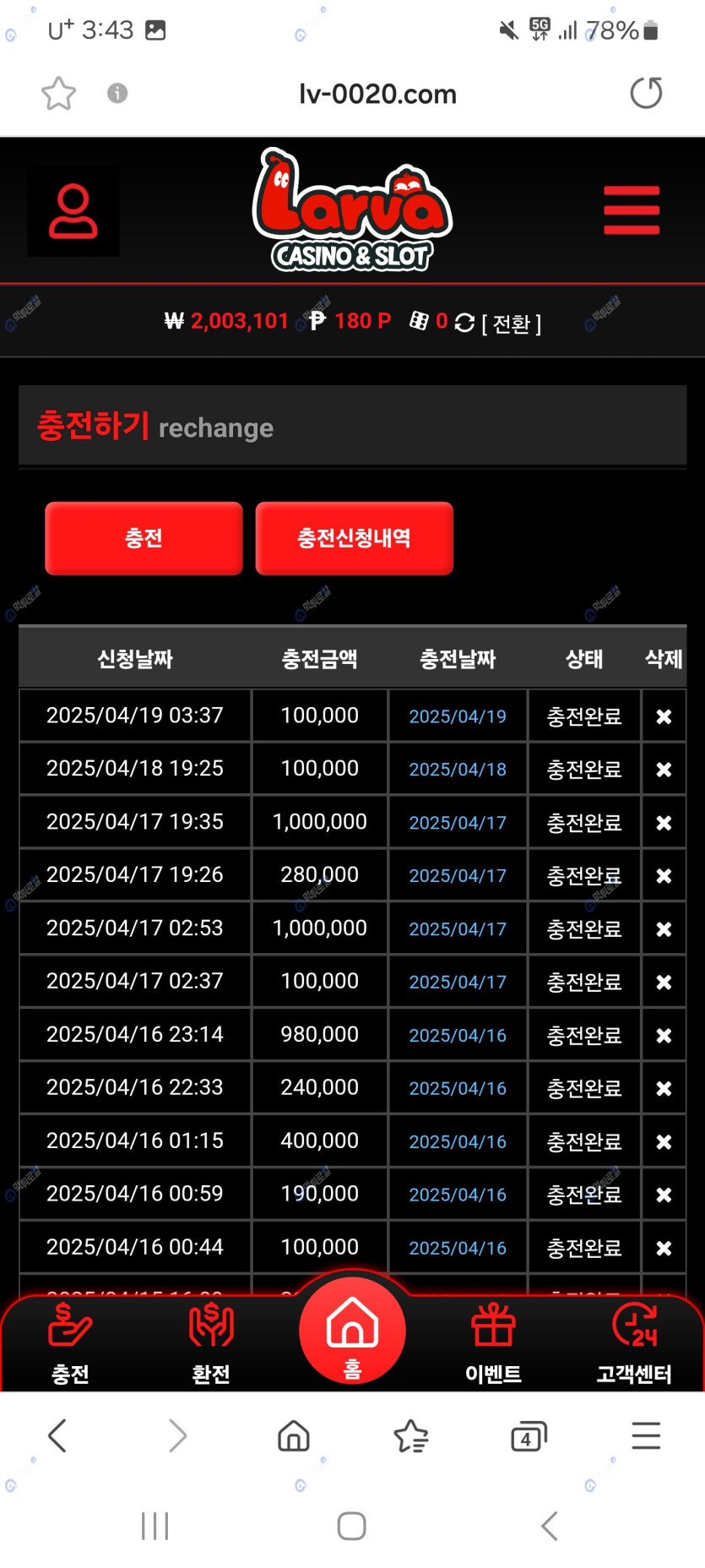Reload the page in the browser

[x=646, y=93]
